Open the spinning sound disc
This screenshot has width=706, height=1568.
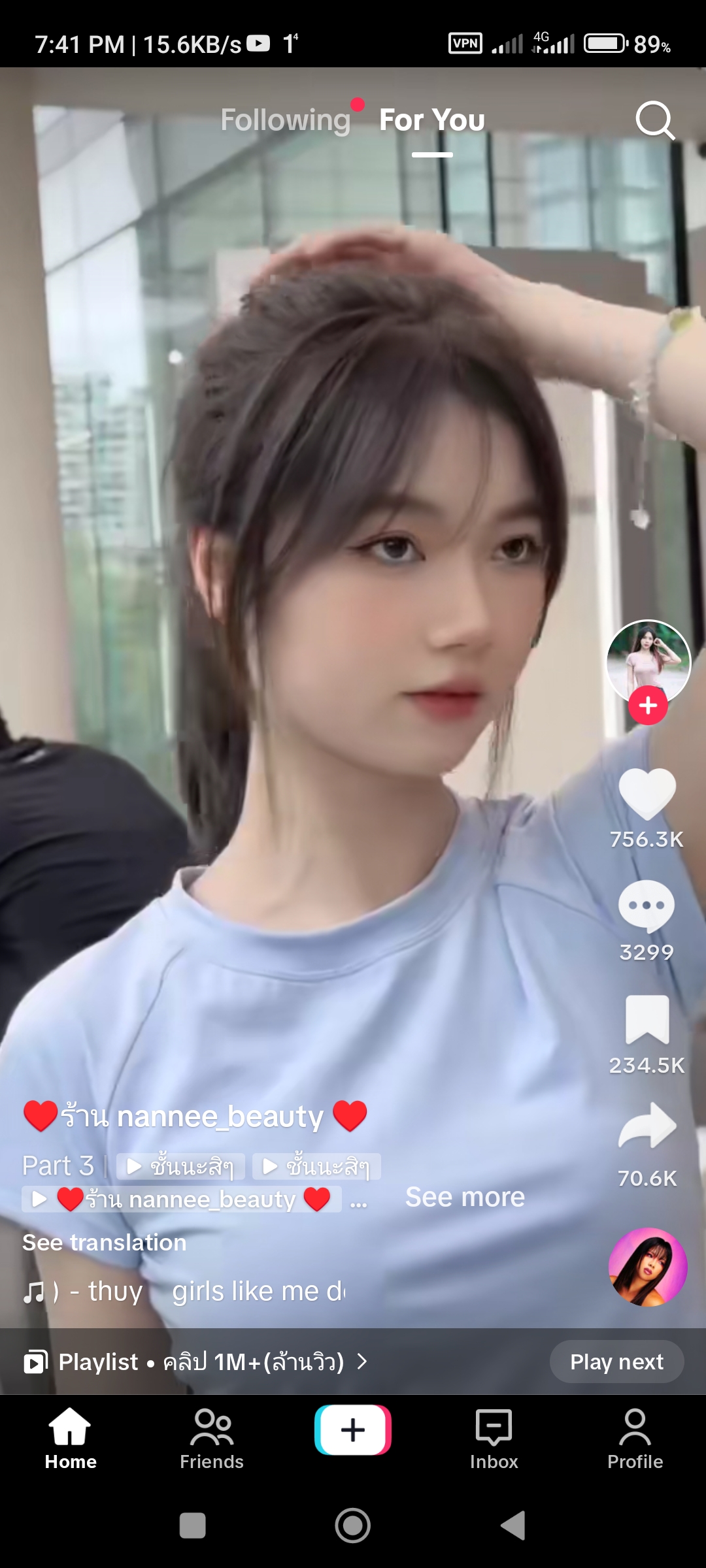point(648,1267)
